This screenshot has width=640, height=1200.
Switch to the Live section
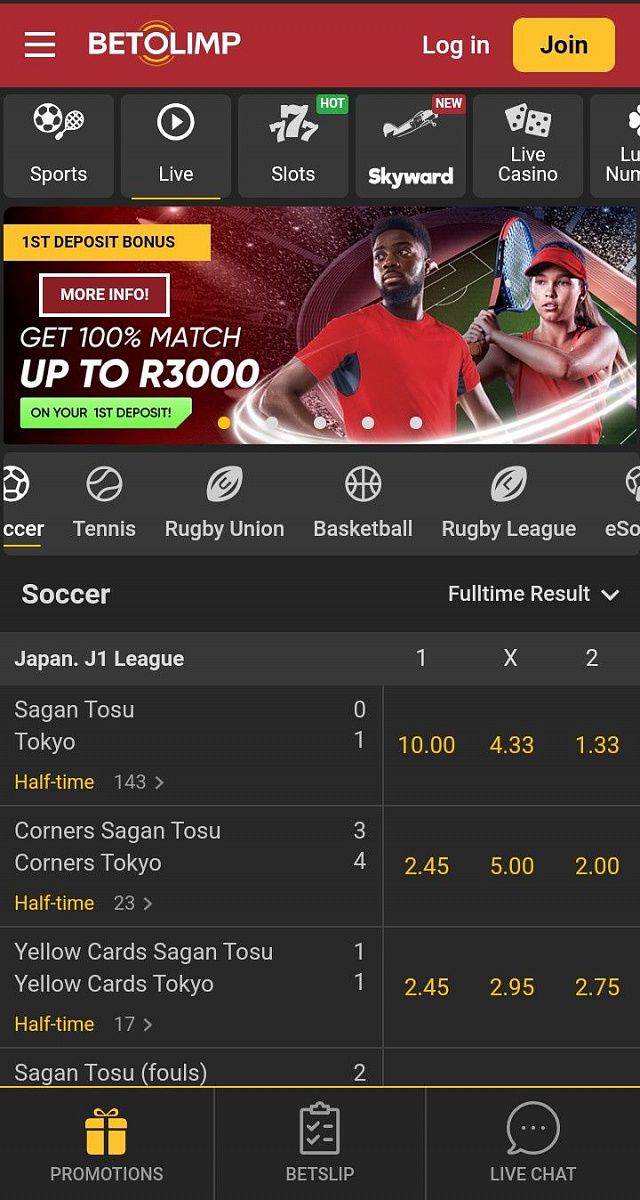click(x=176, y=146)
